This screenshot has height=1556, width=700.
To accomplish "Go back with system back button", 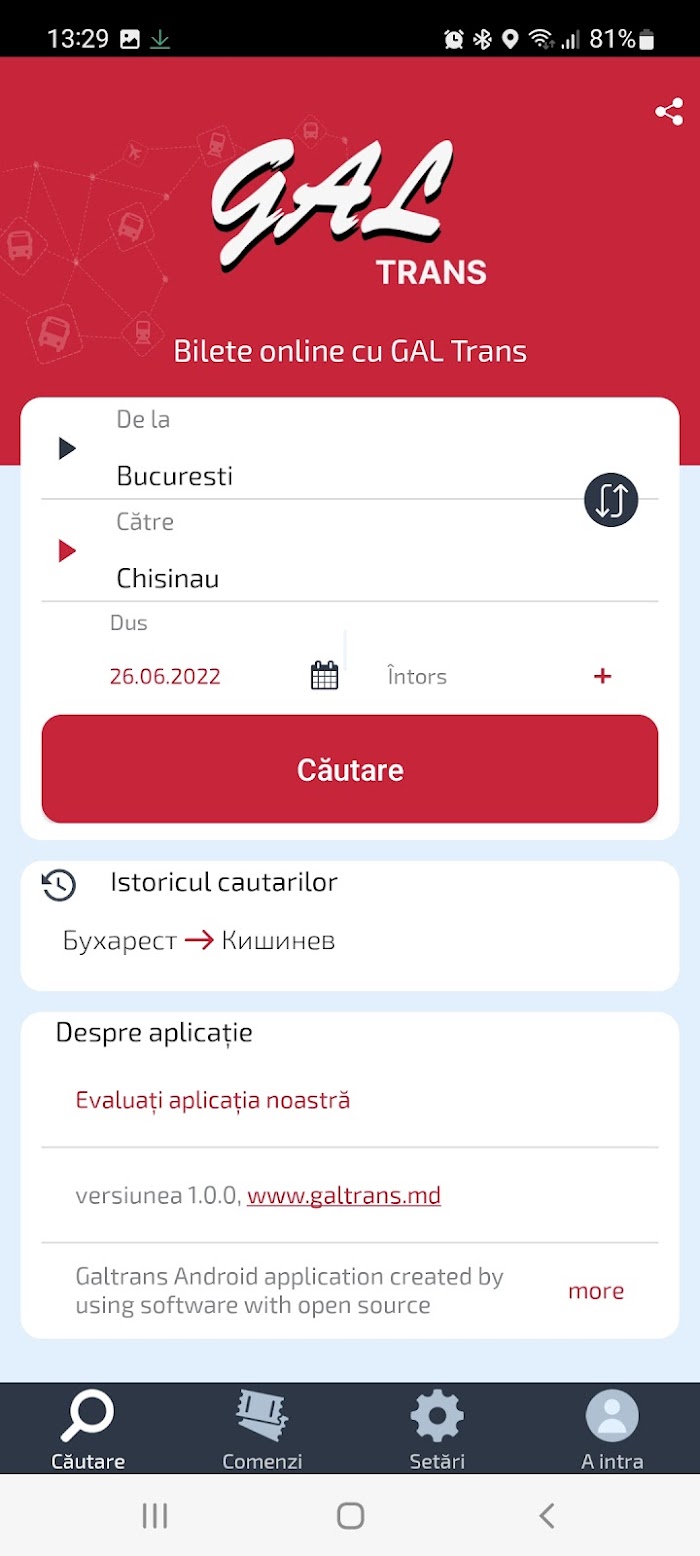I will (546, 1515).
